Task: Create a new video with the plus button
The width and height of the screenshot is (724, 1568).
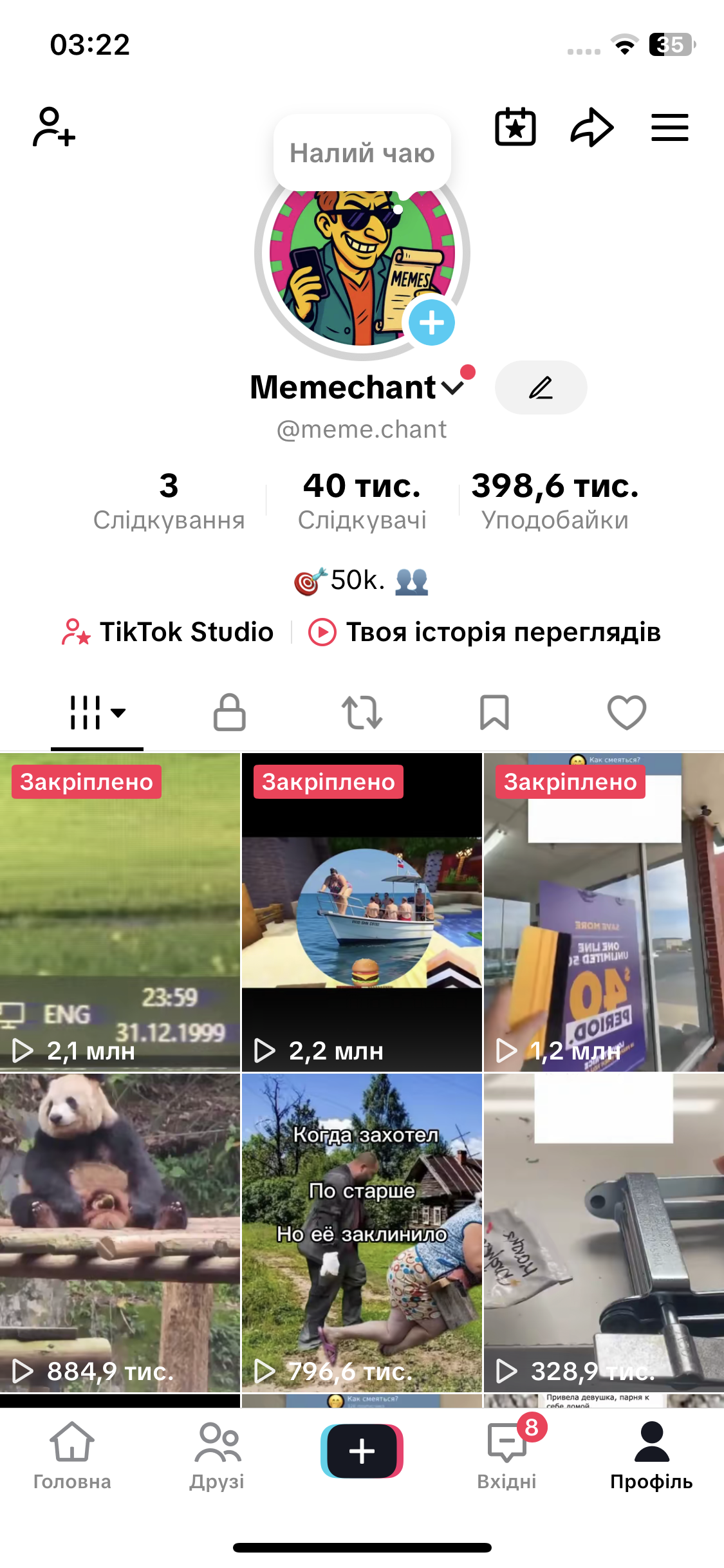Action: [x=362, y=1451]
